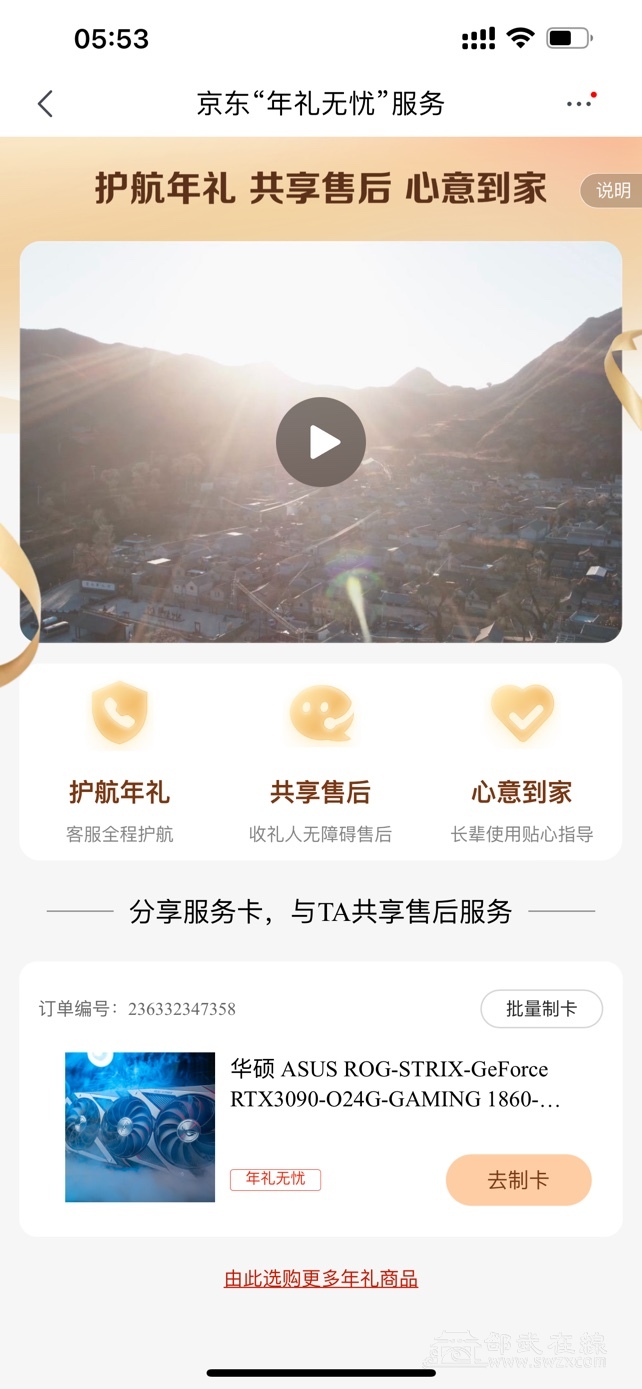Open the three-dot overflow menu
Screen dimensions: 642x1389
(579, 104)
